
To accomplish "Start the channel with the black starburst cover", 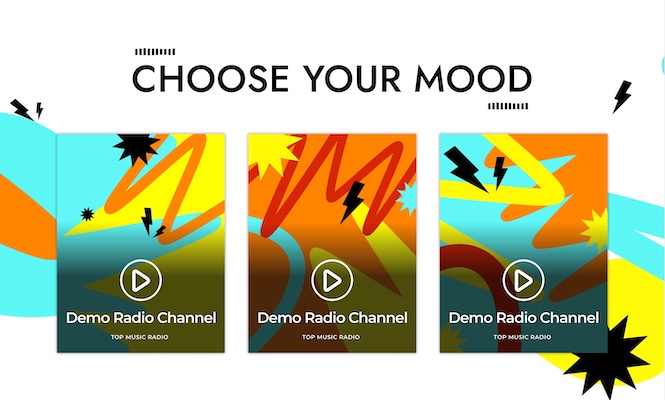I will tap(141, 281).
